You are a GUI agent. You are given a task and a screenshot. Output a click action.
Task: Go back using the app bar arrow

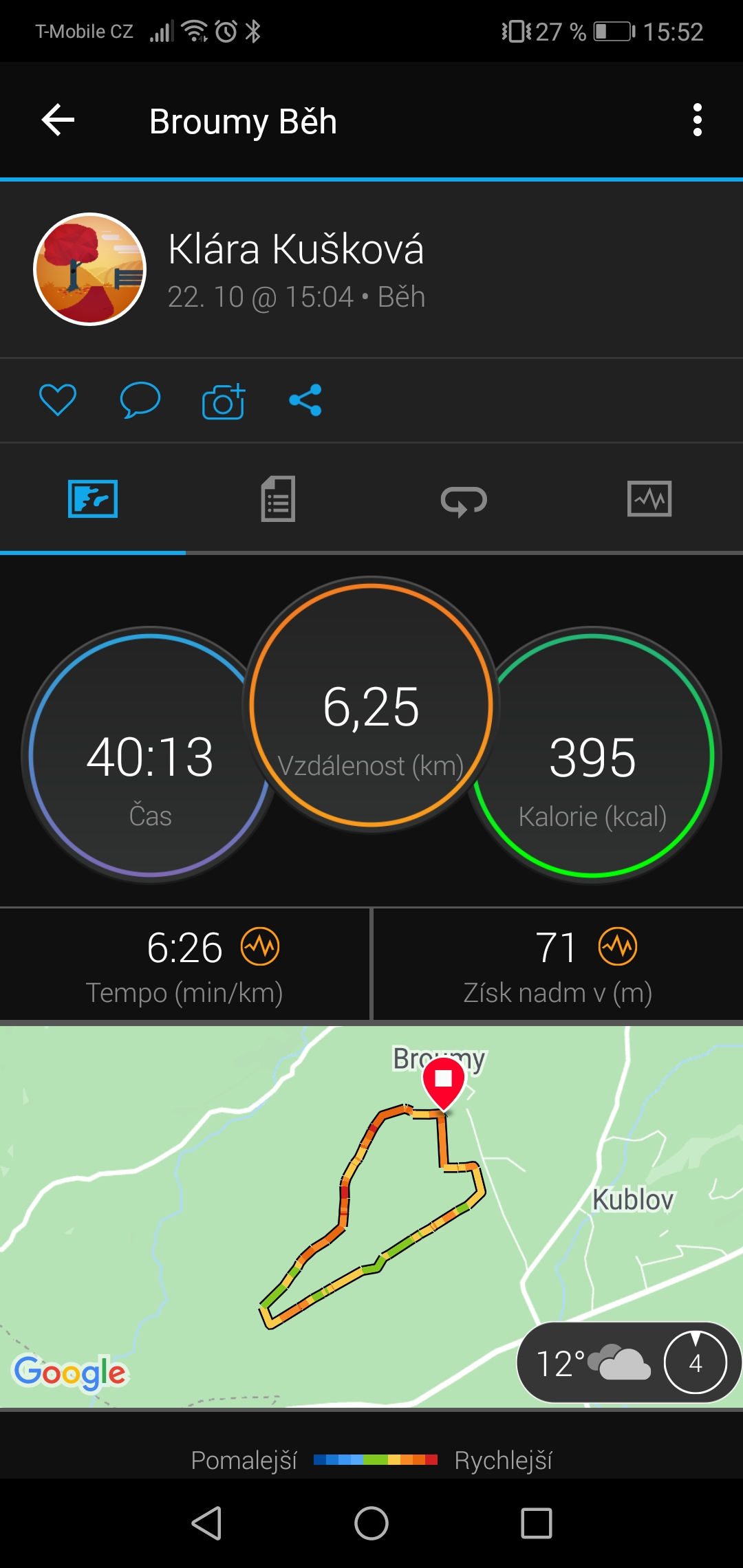point(58,120)
